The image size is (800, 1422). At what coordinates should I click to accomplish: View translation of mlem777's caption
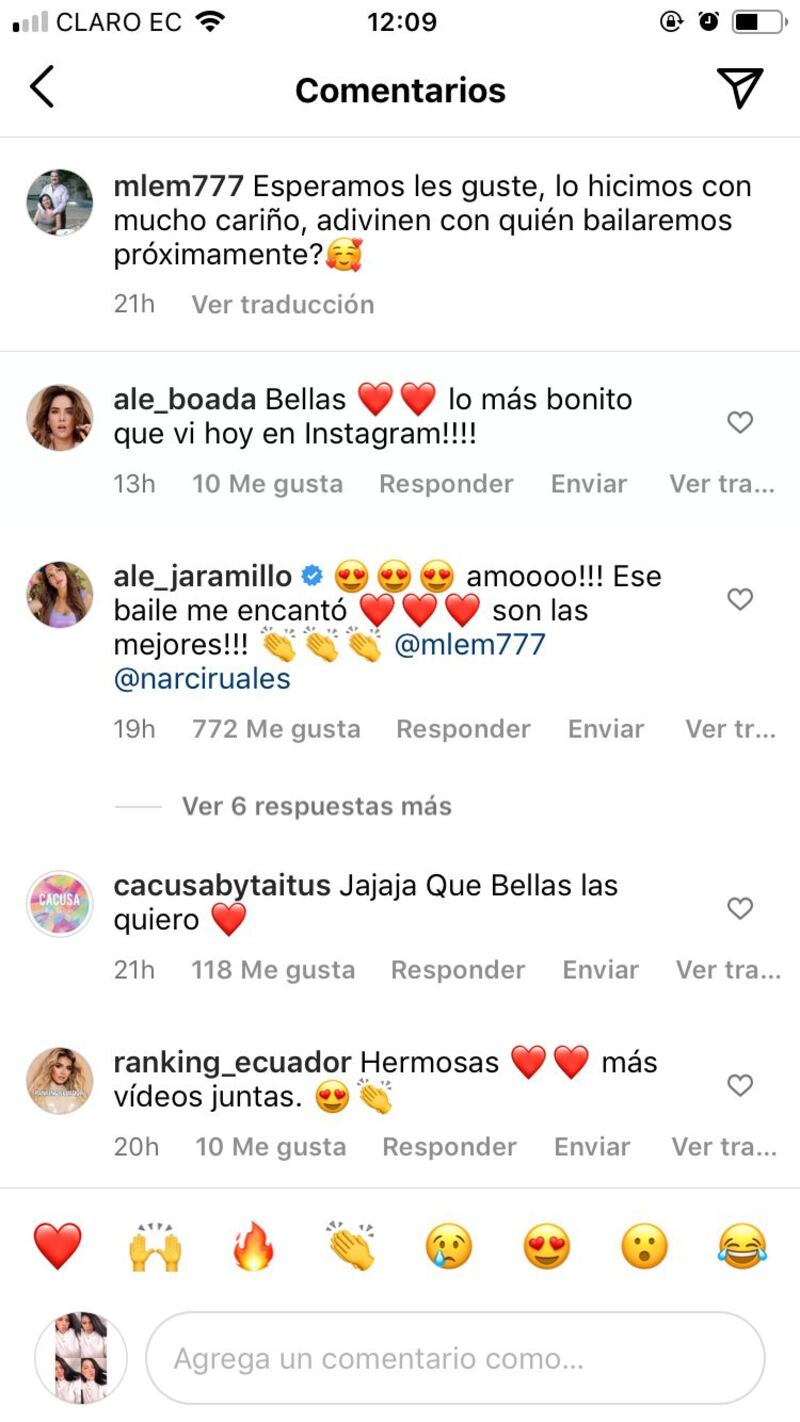point(283,304)
